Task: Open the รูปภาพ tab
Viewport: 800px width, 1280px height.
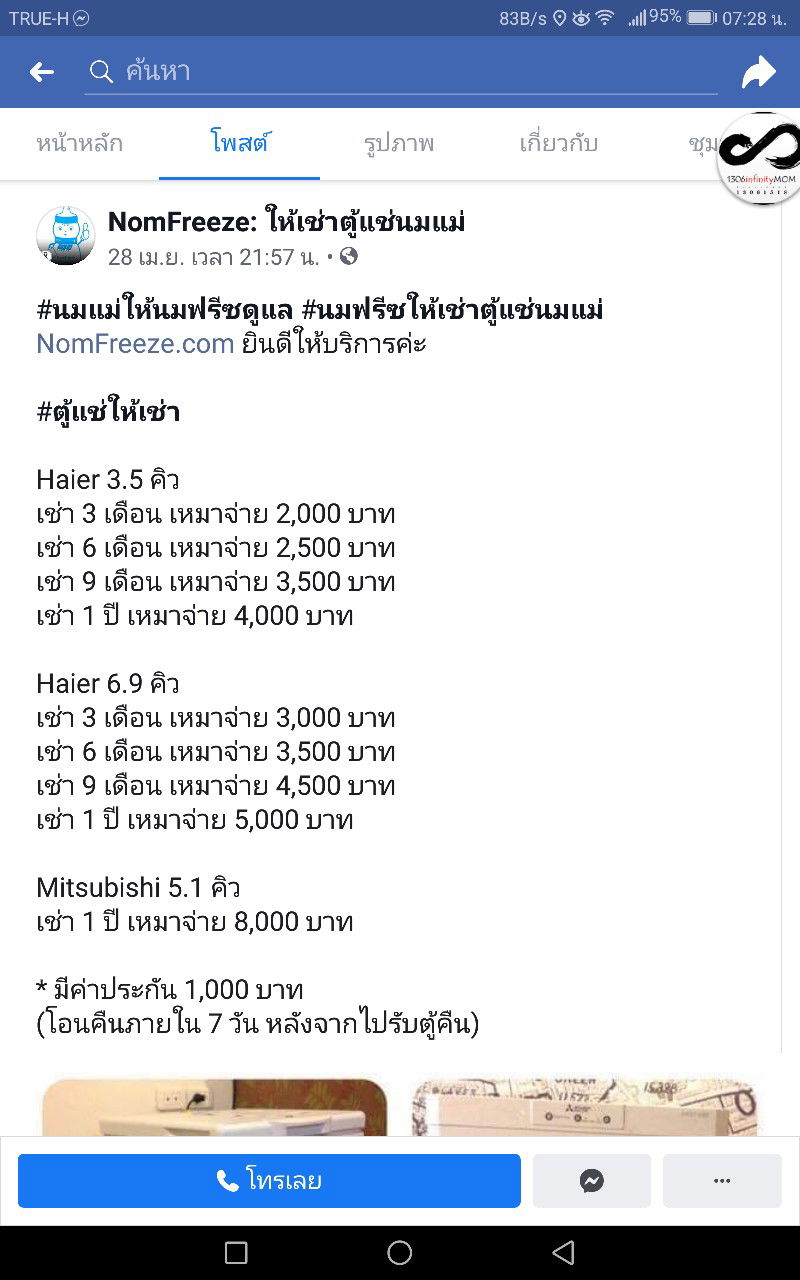Action: 399,143
